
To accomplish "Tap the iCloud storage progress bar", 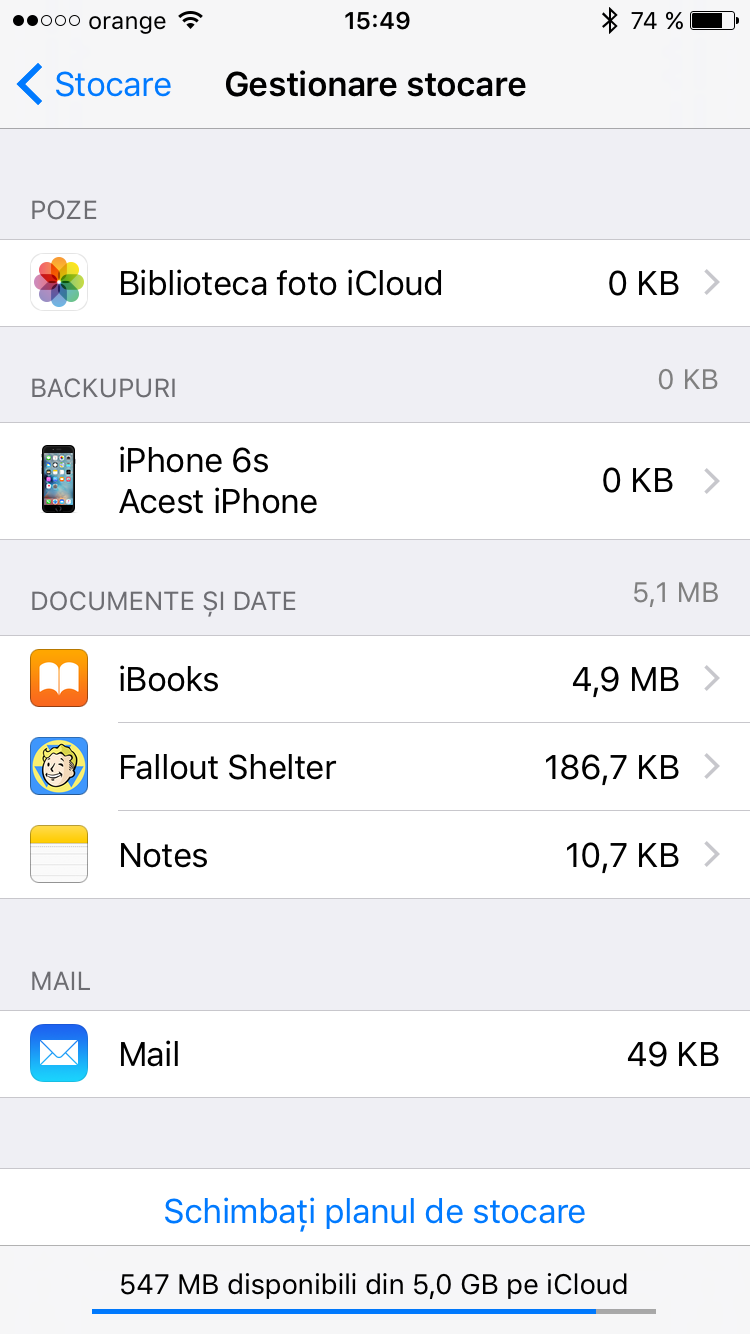I will [375, 1312].
